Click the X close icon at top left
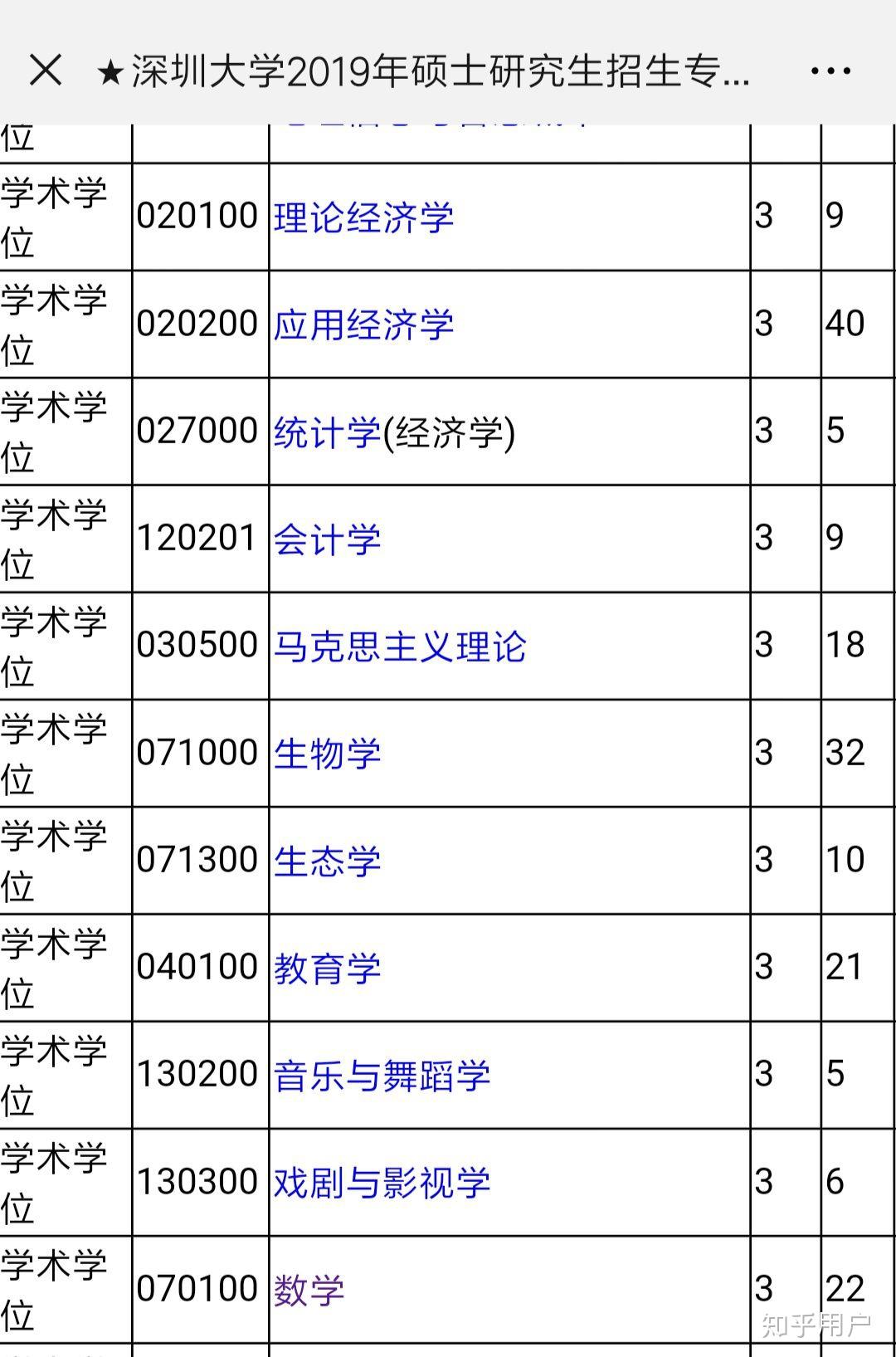Screen dimensions: 896x1357 click(x=47, y=72)
